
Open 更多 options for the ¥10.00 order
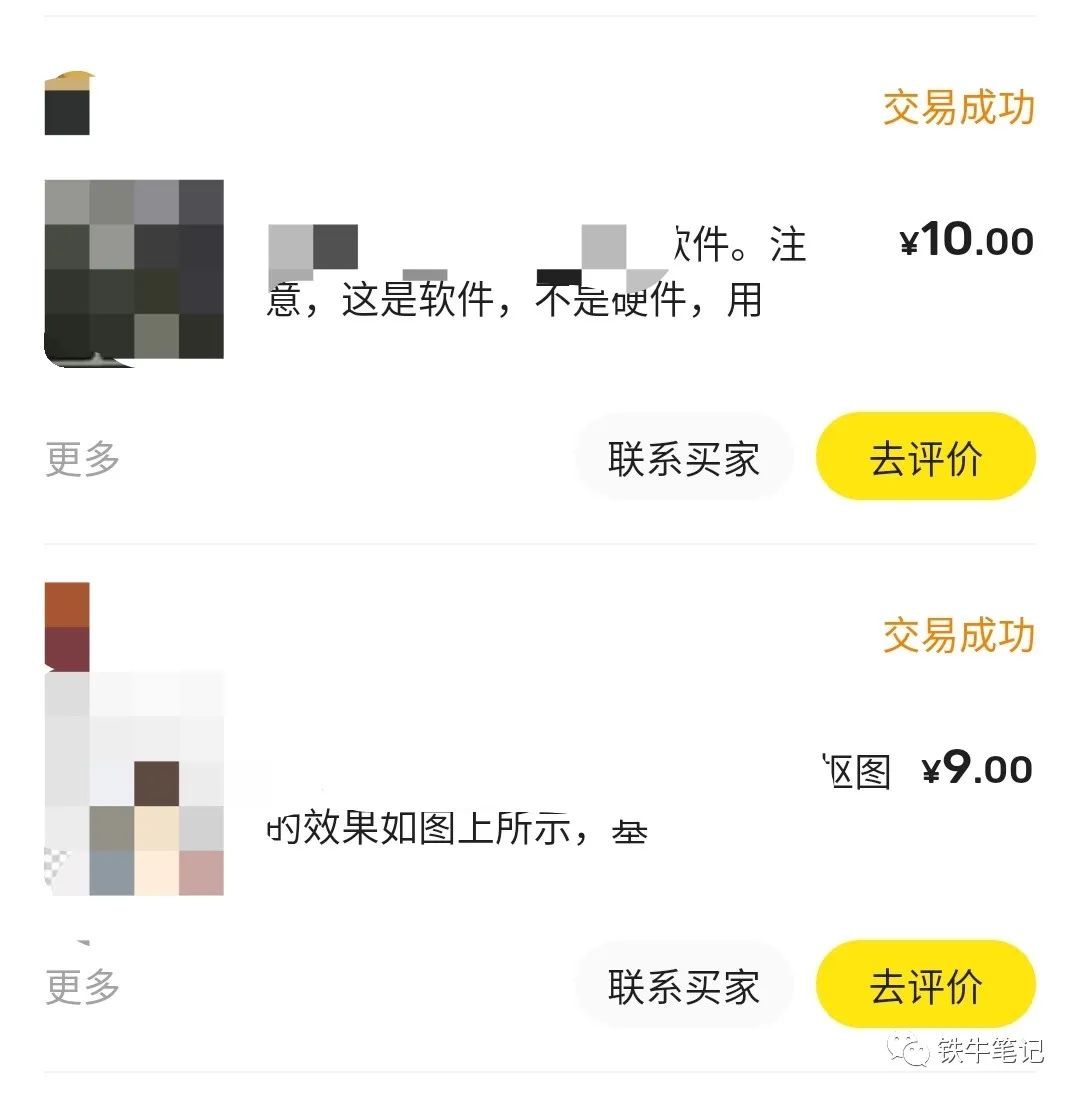[83, 459]
